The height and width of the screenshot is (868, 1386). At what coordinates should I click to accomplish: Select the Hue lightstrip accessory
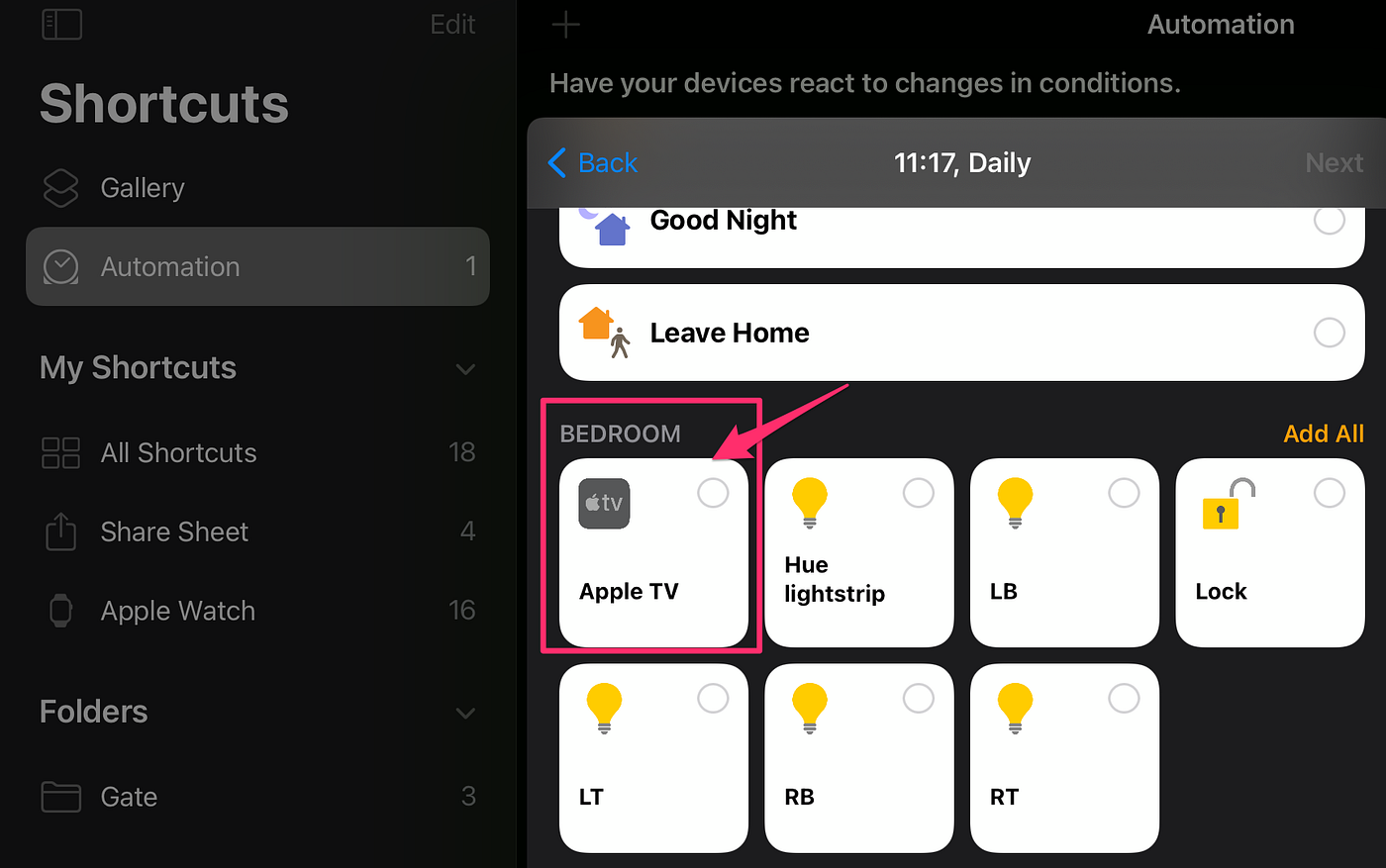click(858, 552)
